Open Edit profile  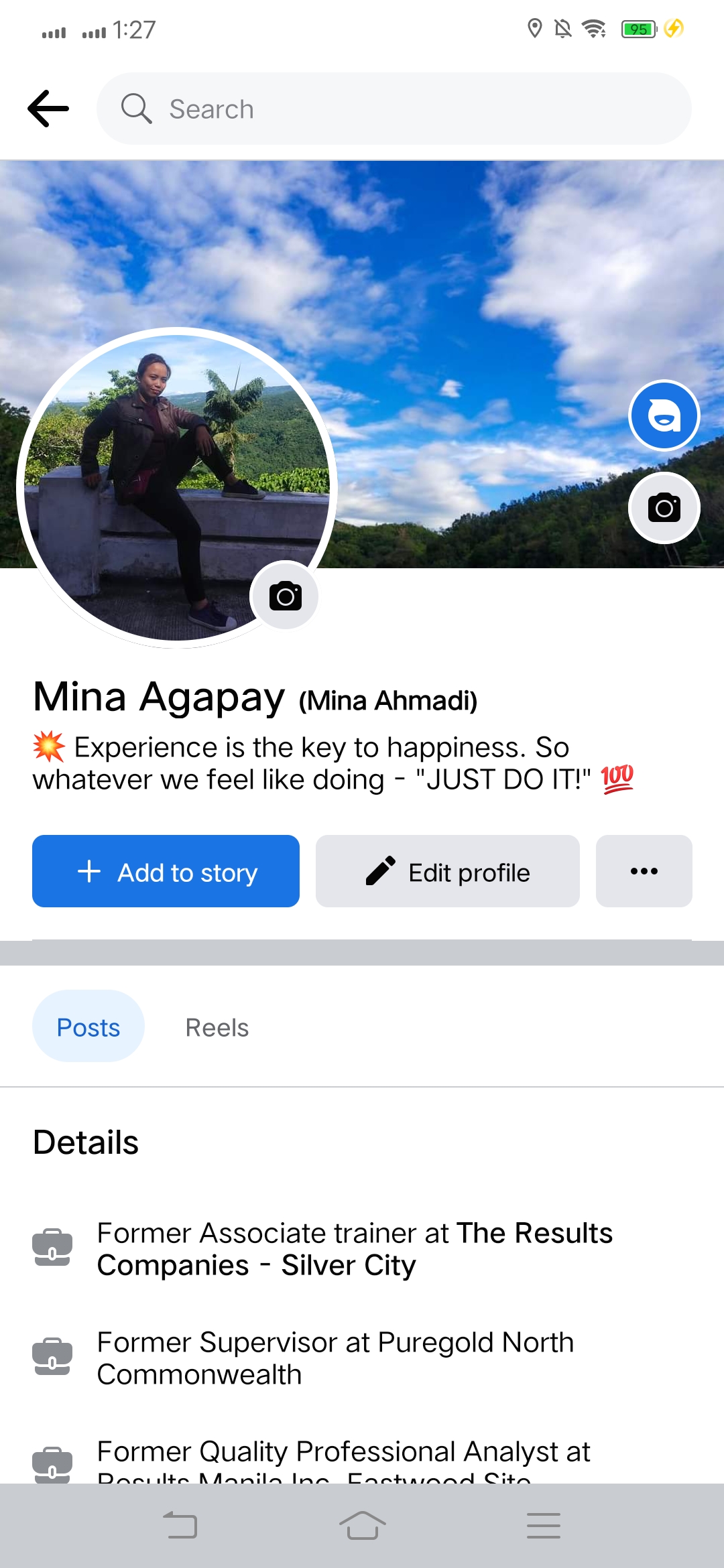[x=448, y=871]
